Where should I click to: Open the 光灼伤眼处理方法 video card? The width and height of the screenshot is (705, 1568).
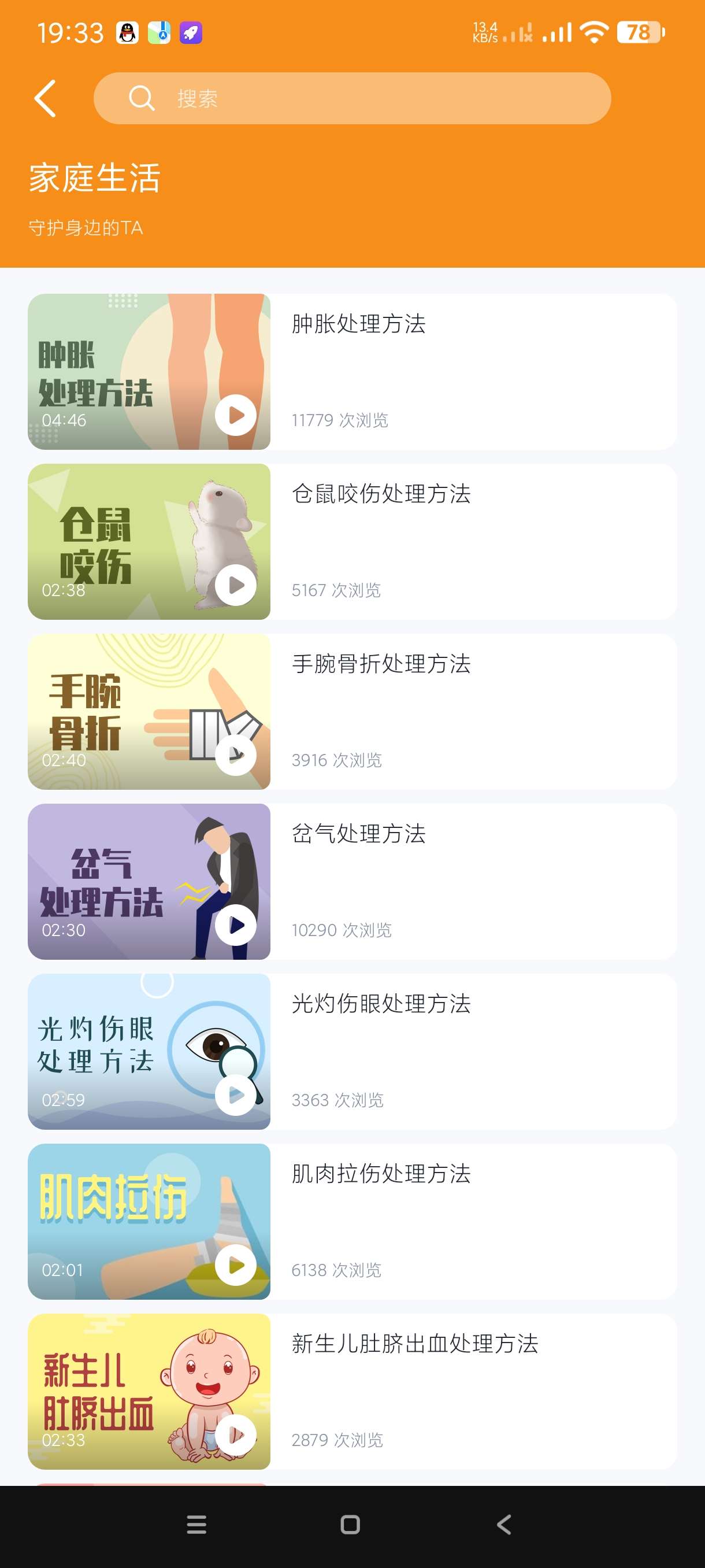[x=351, y=1051]
